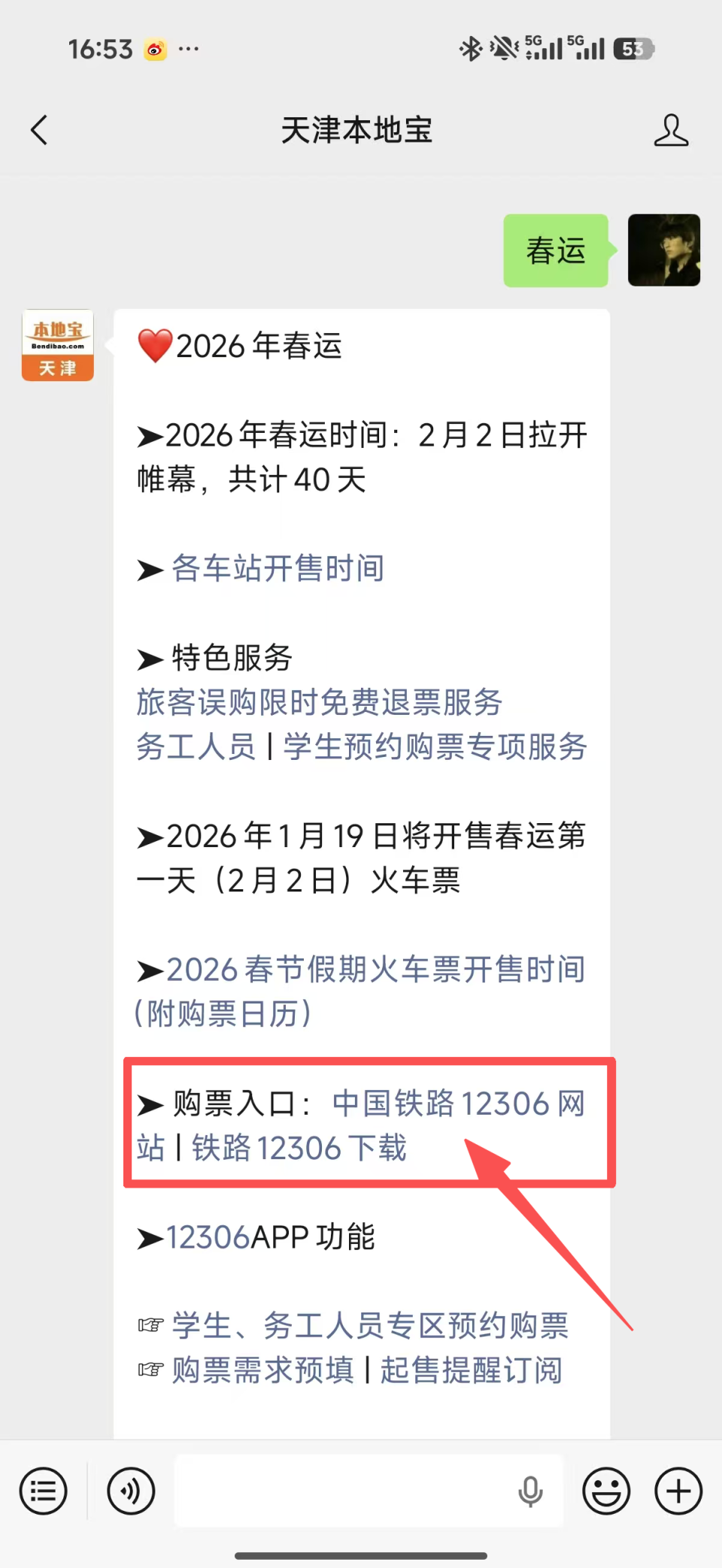Tap the microphone icon in the input field
This screenshot has width=722, height=1568.
coord(532,1491)
